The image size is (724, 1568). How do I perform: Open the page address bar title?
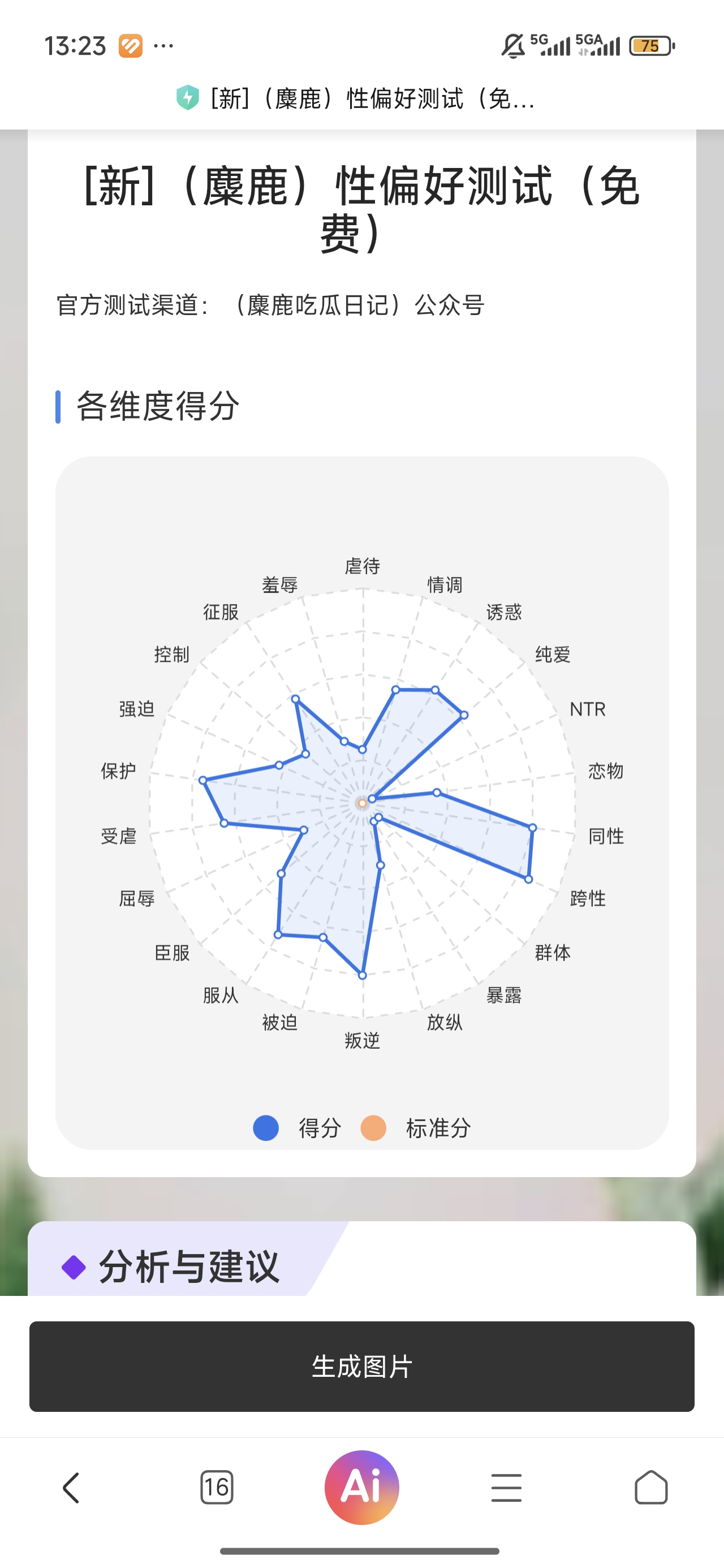[x=372, y=98]
